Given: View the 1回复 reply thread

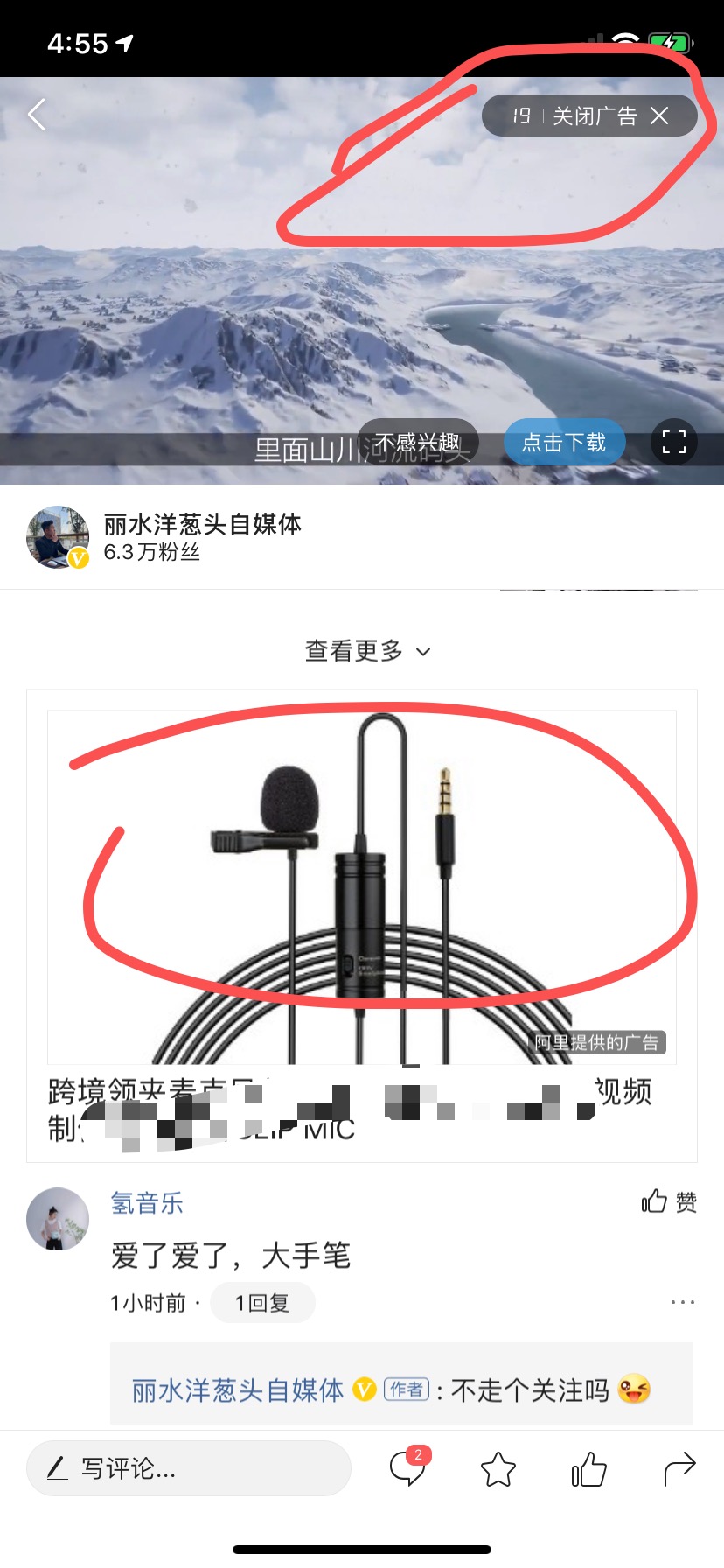Looking at the screenshot, I should (x=262, y=1303).
